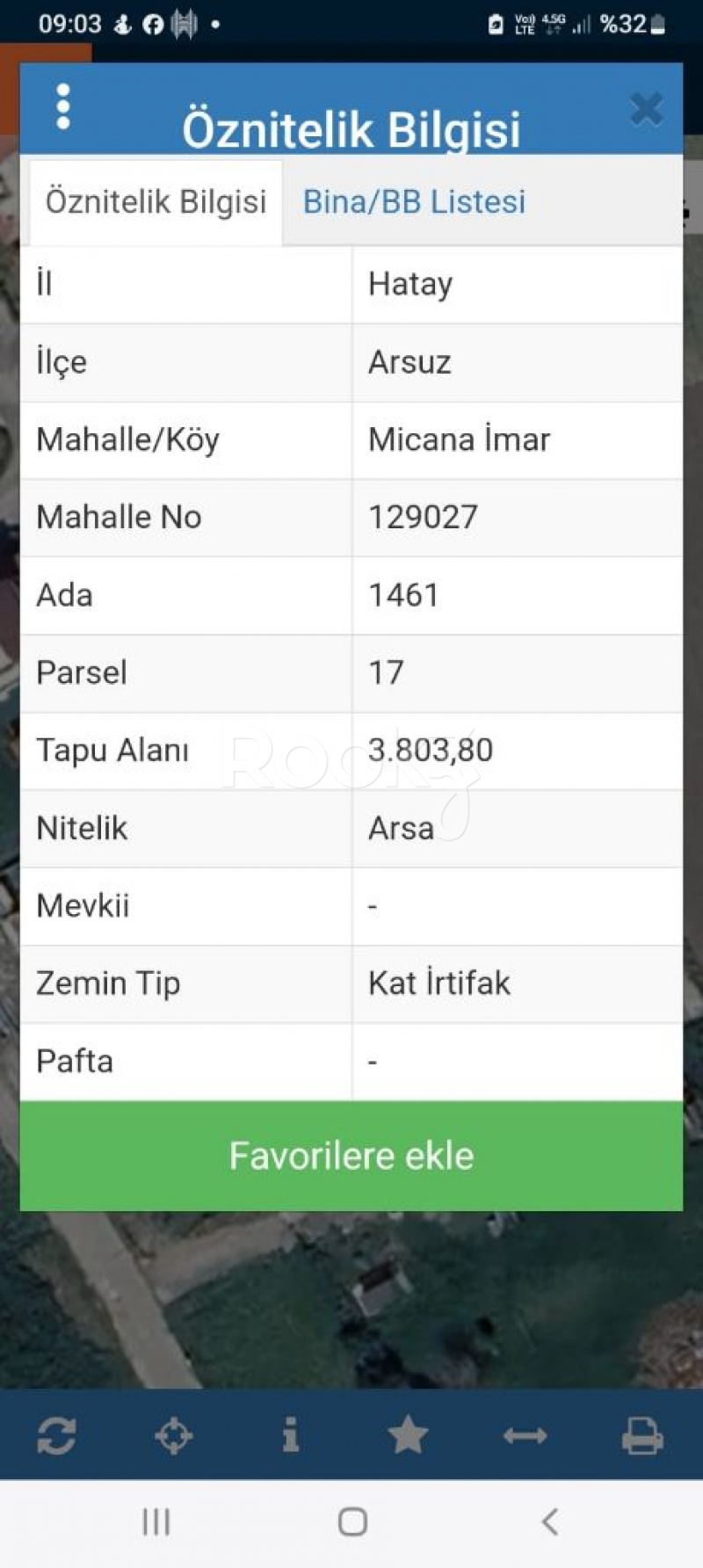
Task: Switch to the Bina/BB Listesi tab
Action: pos(414,201)
